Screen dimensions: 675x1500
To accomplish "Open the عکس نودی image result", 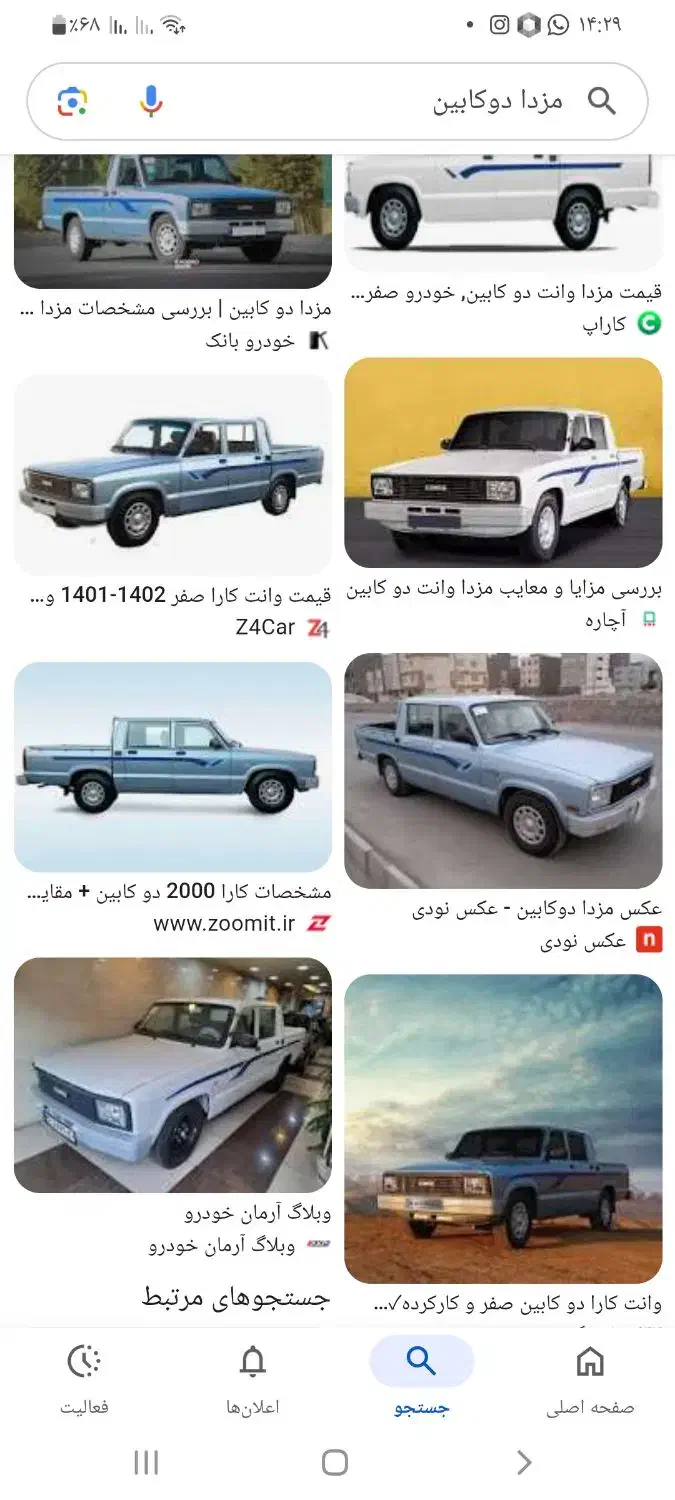I will coord(503,771).
